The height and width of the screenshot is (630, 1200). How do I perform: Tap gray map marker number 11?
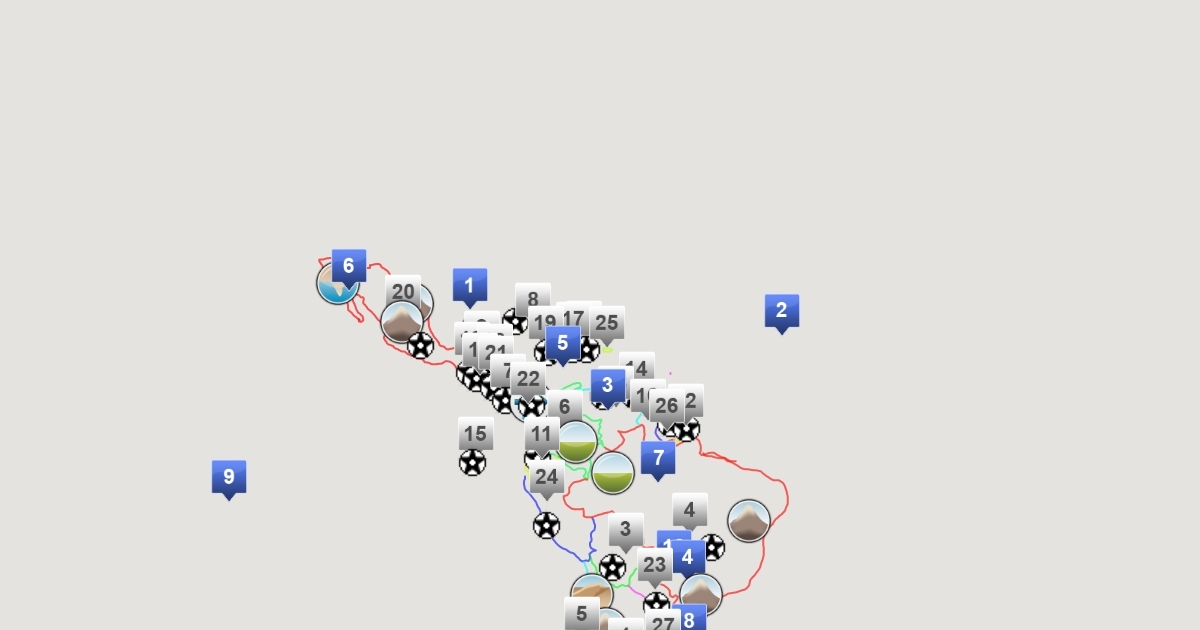542,434
